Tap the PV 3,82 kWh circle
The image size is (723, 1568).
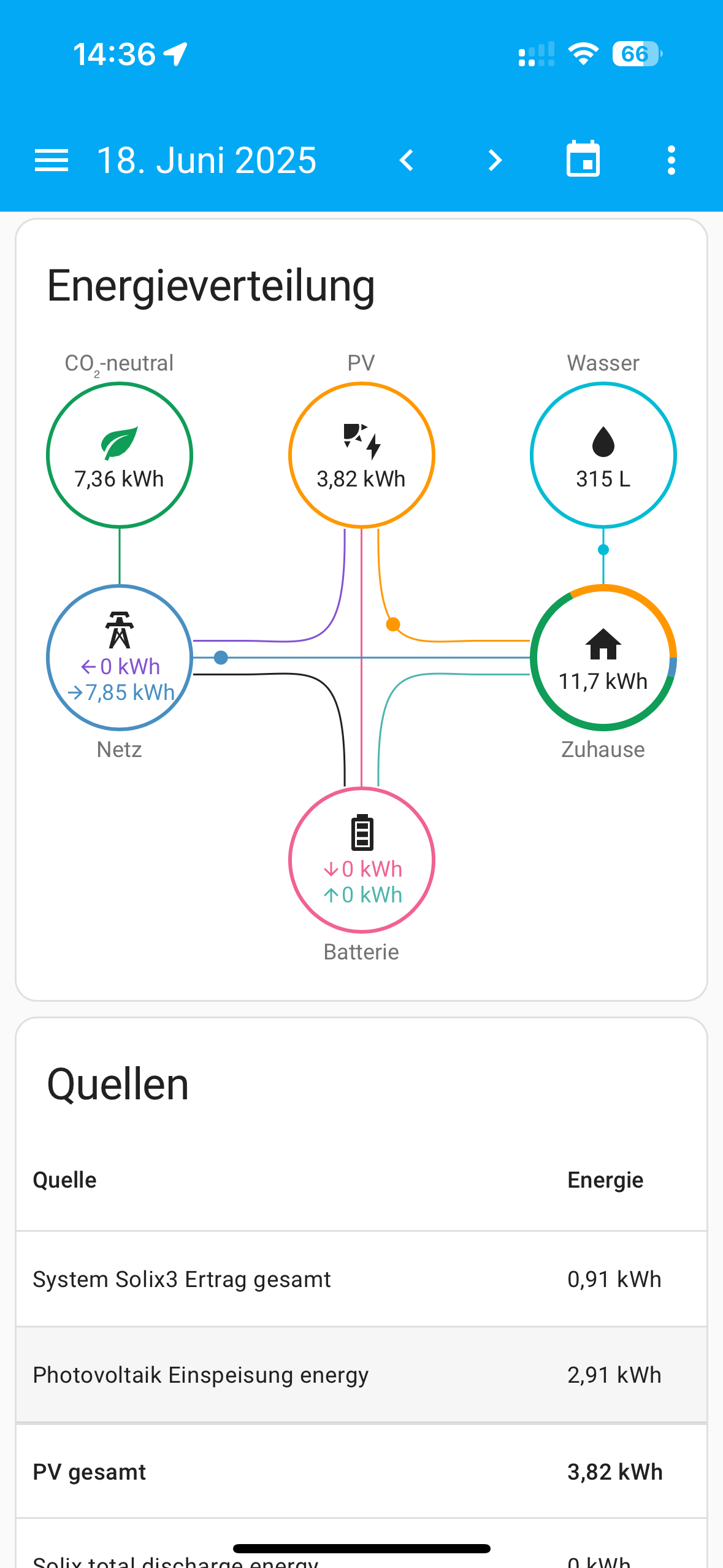(362, 455)
